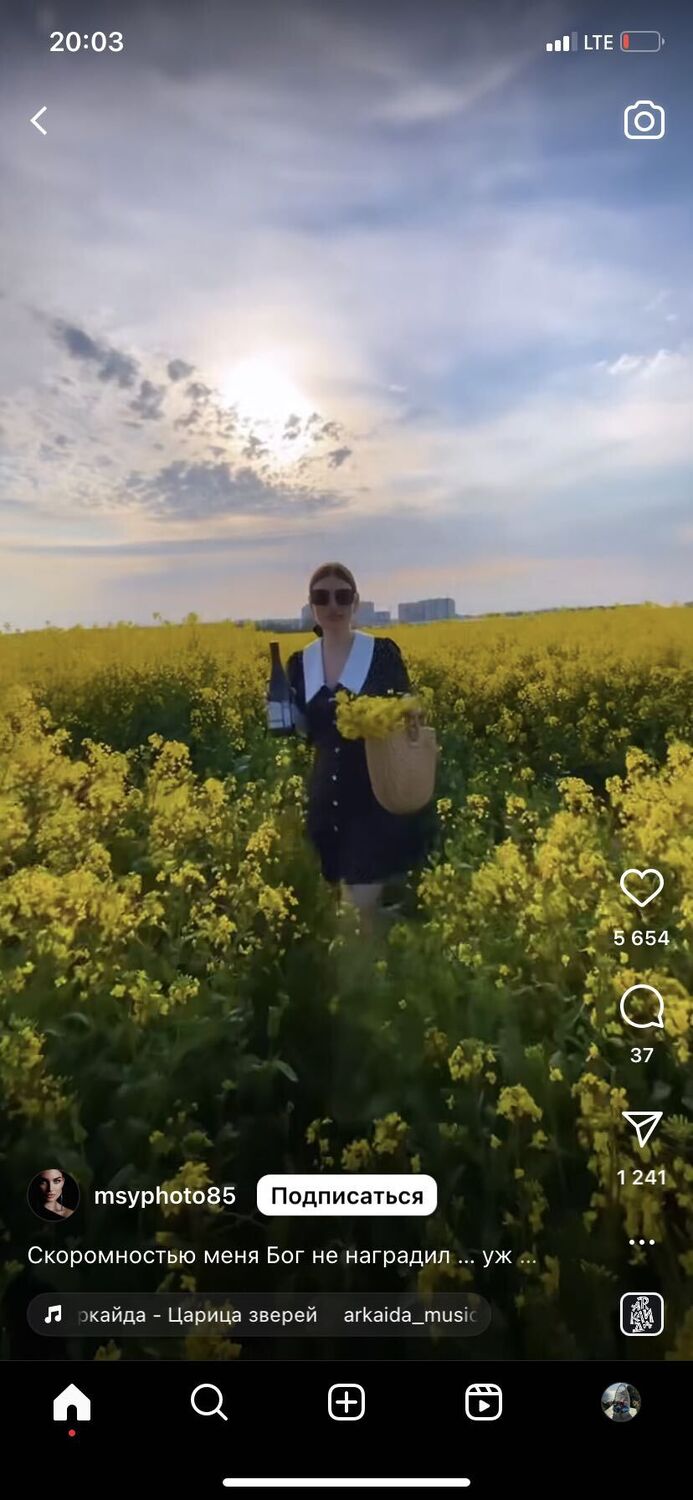Switch to the Home tab
Image resolution: width=693 pixels, height=1500 pixels.
[x=71, y=1403]
